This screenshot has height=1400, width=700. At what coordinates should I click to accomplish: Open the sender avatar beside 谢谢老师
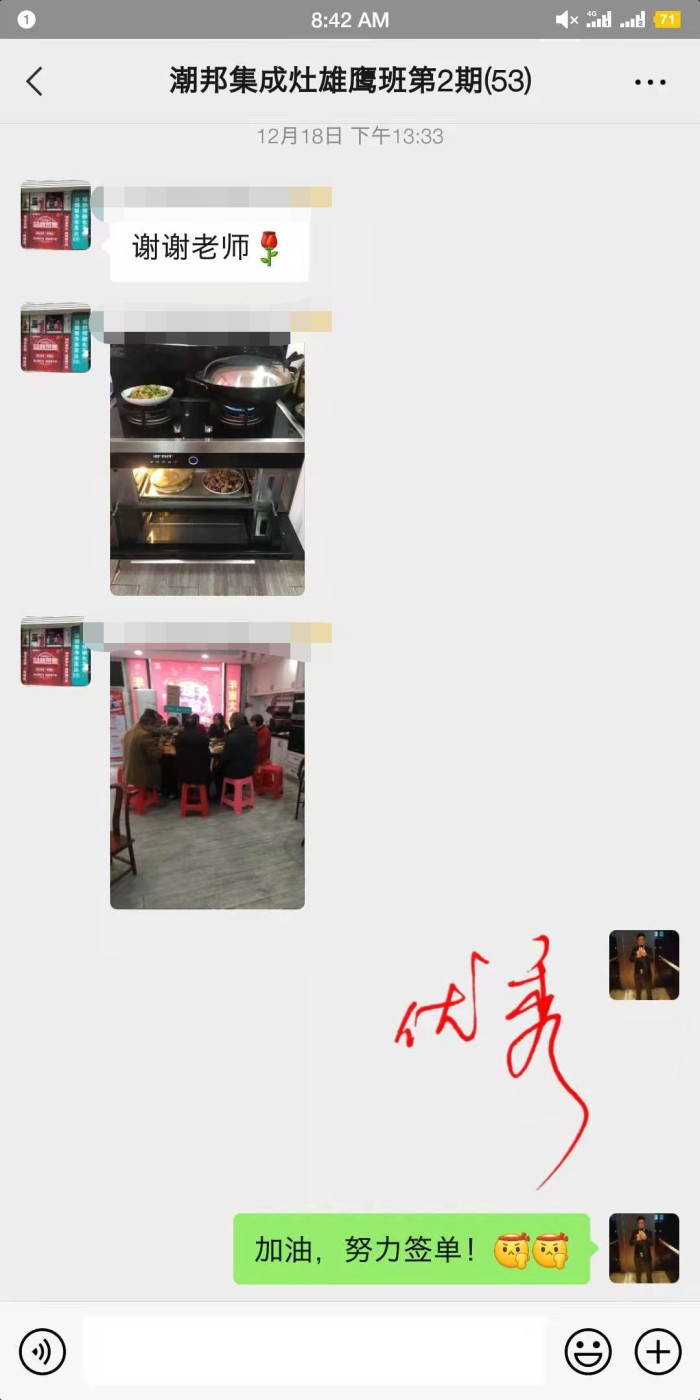(56, 216)
